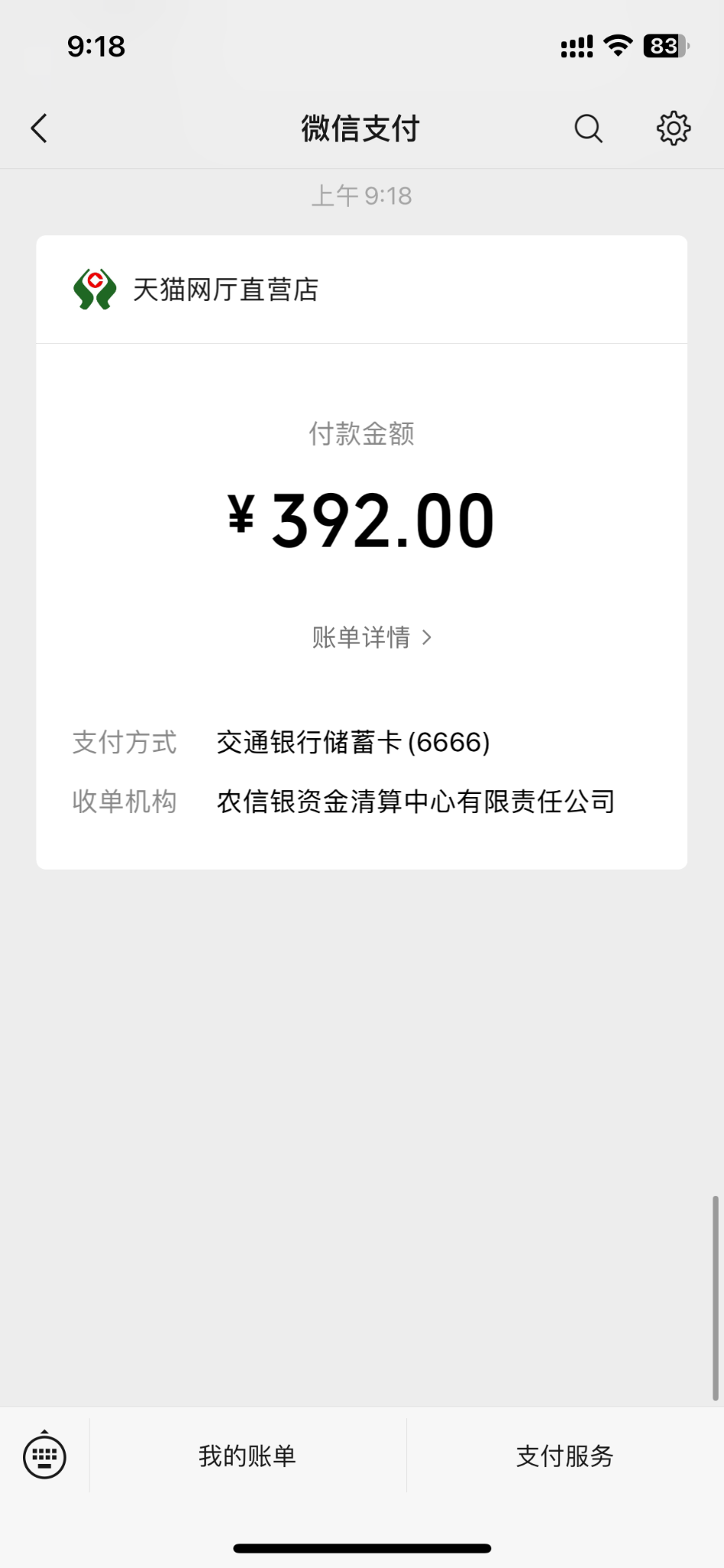Open the settings gear icon
724x1568 pixels.
pos(673,129)
